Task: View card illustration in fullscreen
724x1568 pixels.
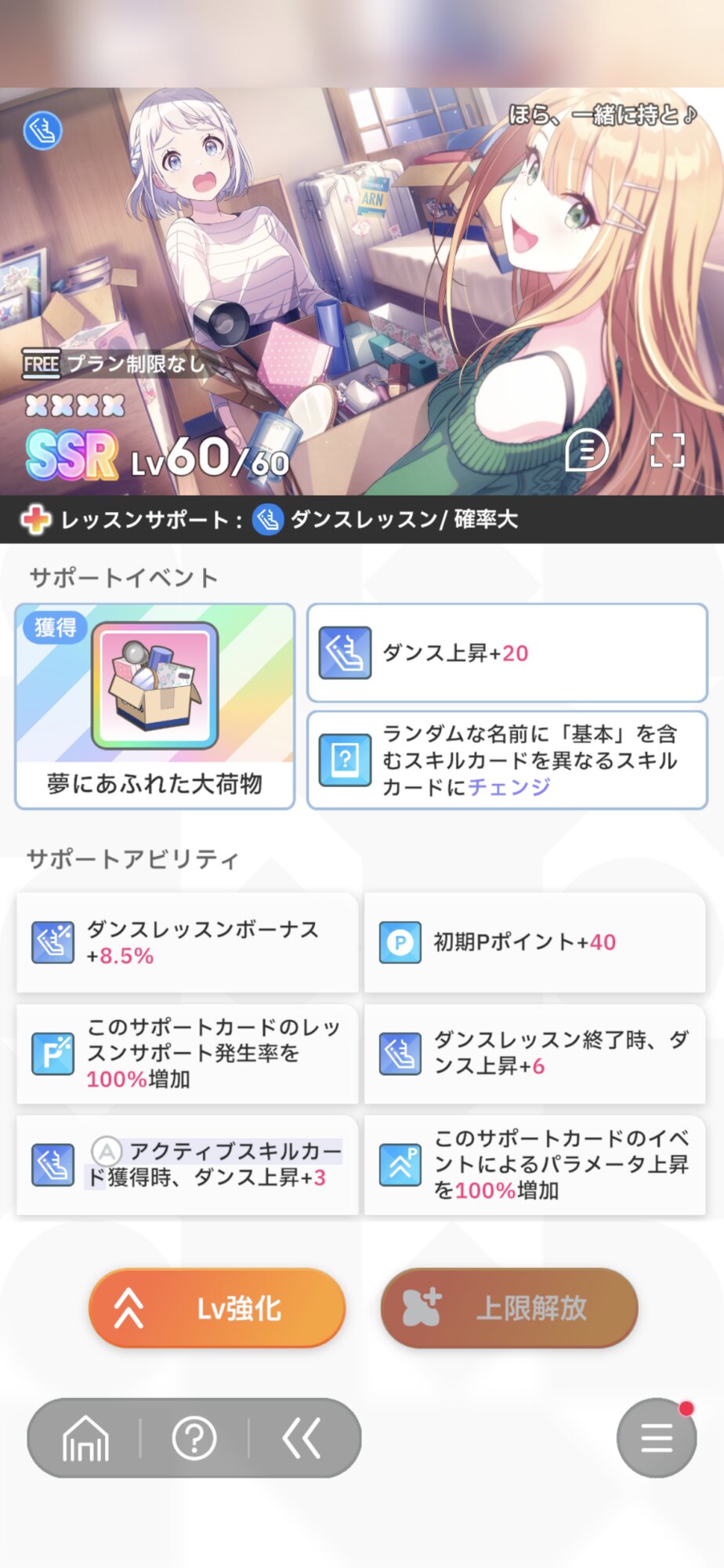Action: (668, 450)
